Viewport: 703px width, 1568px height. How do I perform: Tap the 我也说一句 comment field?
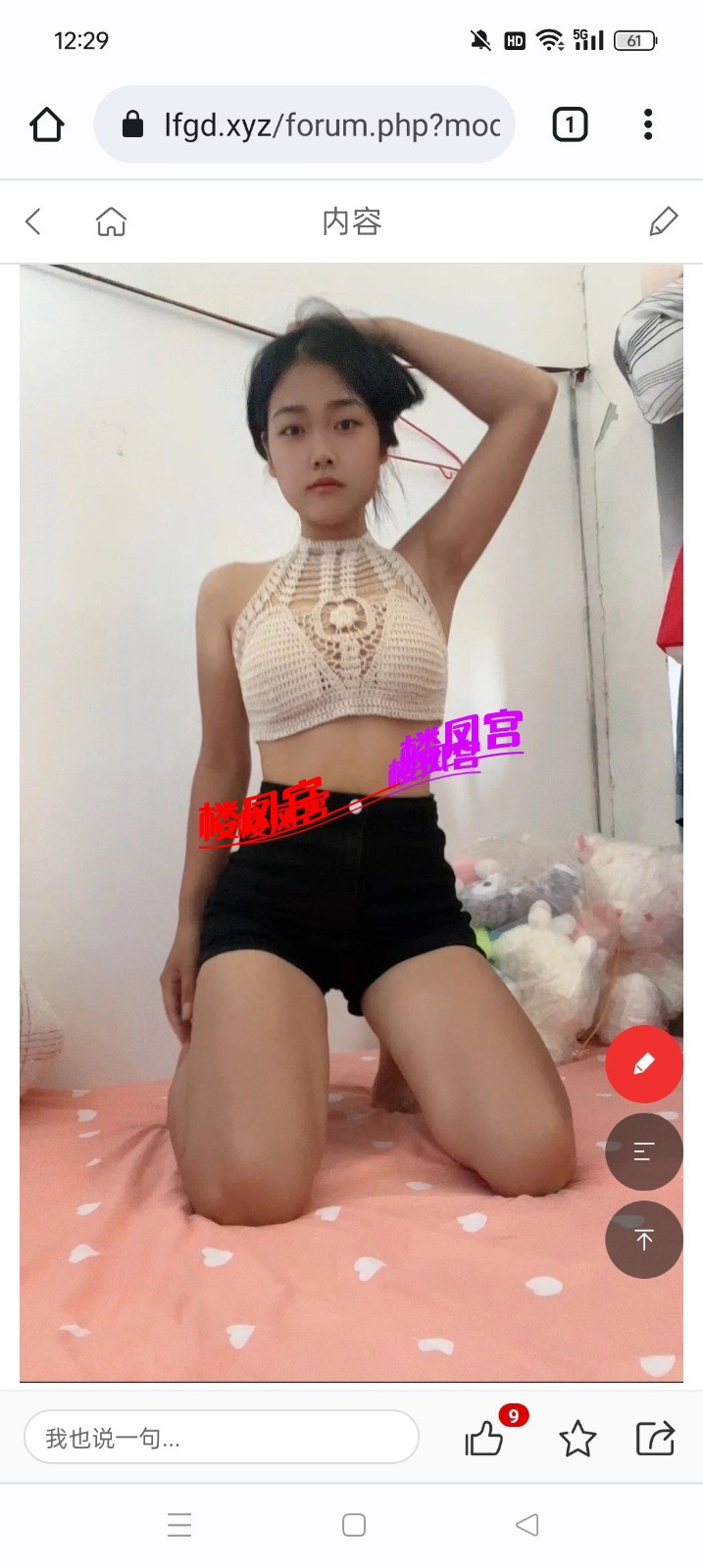point(221,1438)
